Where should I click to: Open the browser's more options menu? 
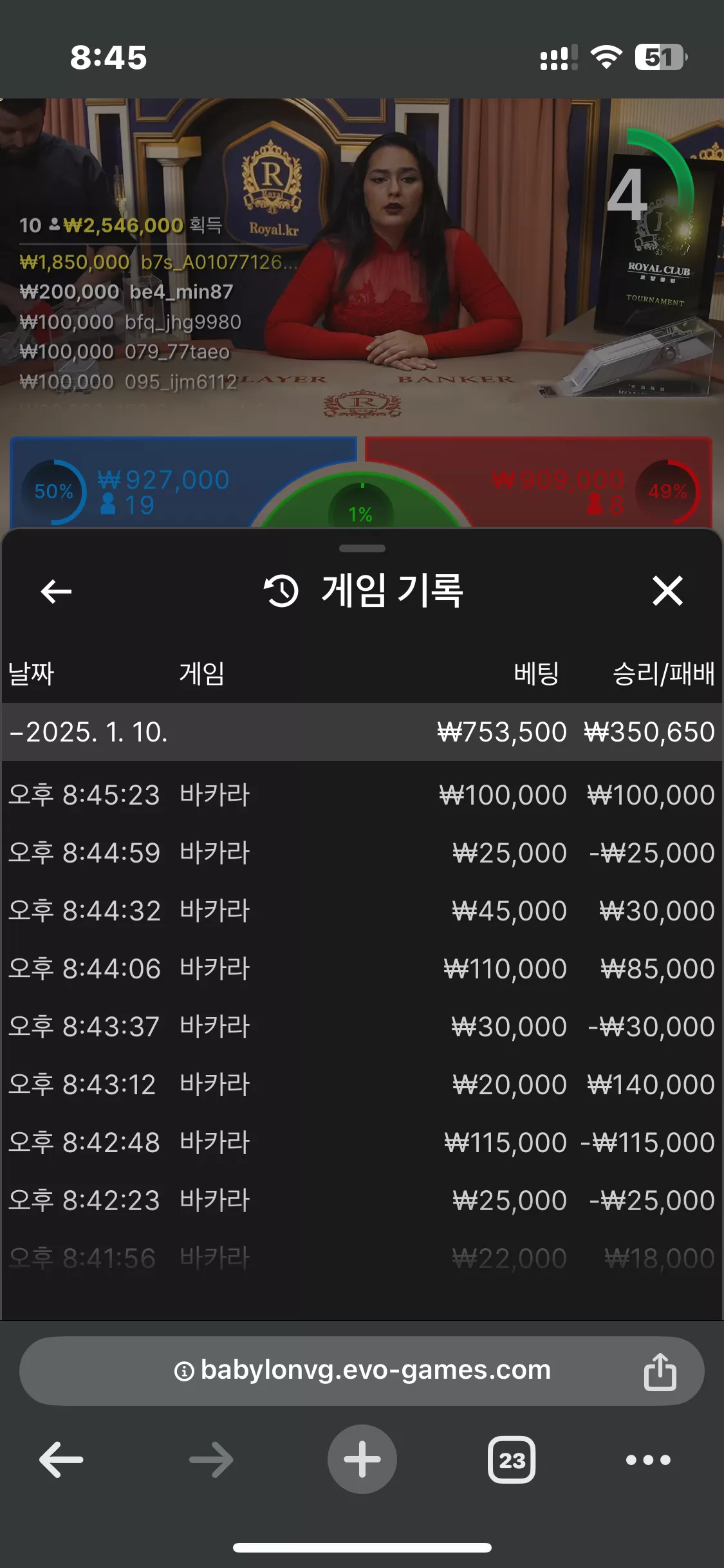click(649, 1459)
